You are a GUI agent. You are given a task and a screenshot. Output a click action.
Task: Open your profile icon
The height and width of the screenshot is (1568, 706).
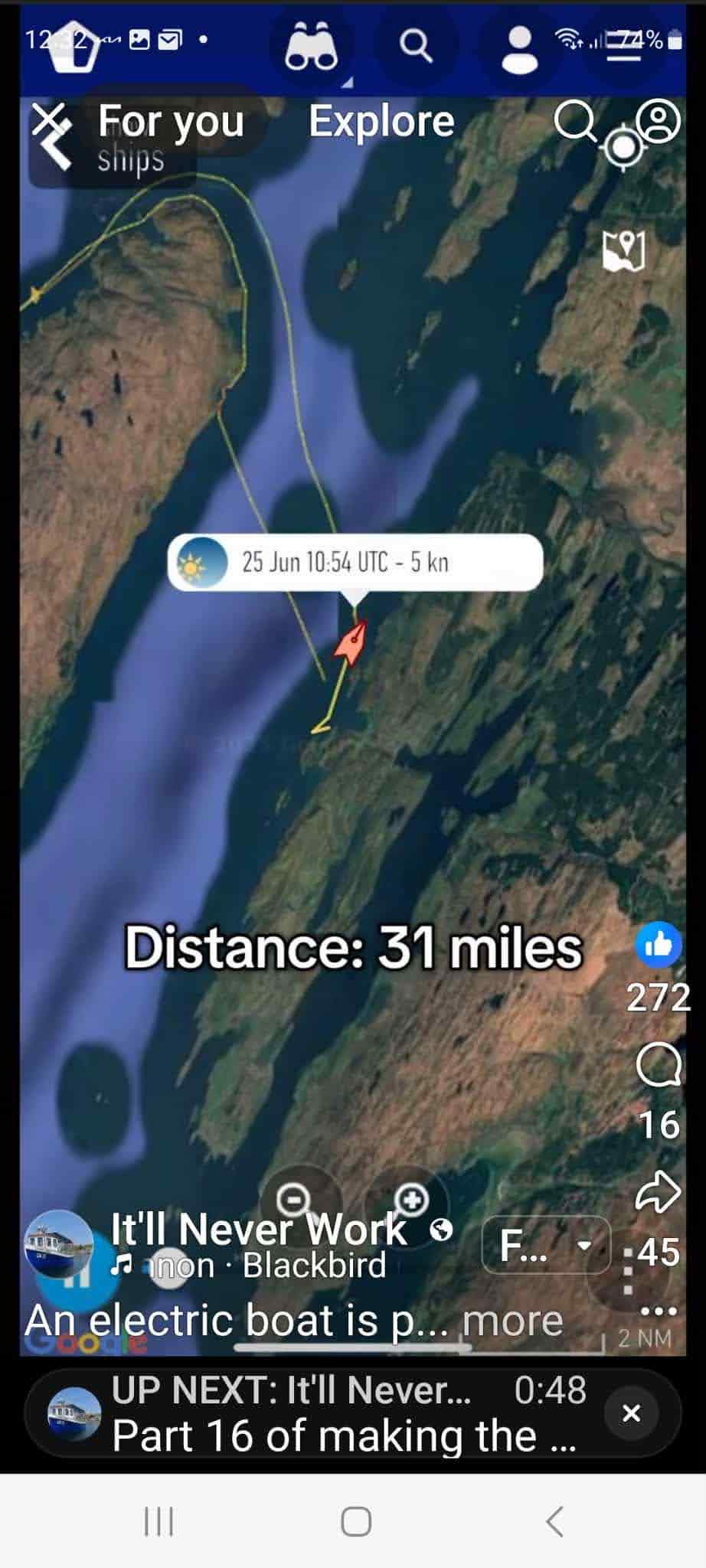(x=659, y=121)
